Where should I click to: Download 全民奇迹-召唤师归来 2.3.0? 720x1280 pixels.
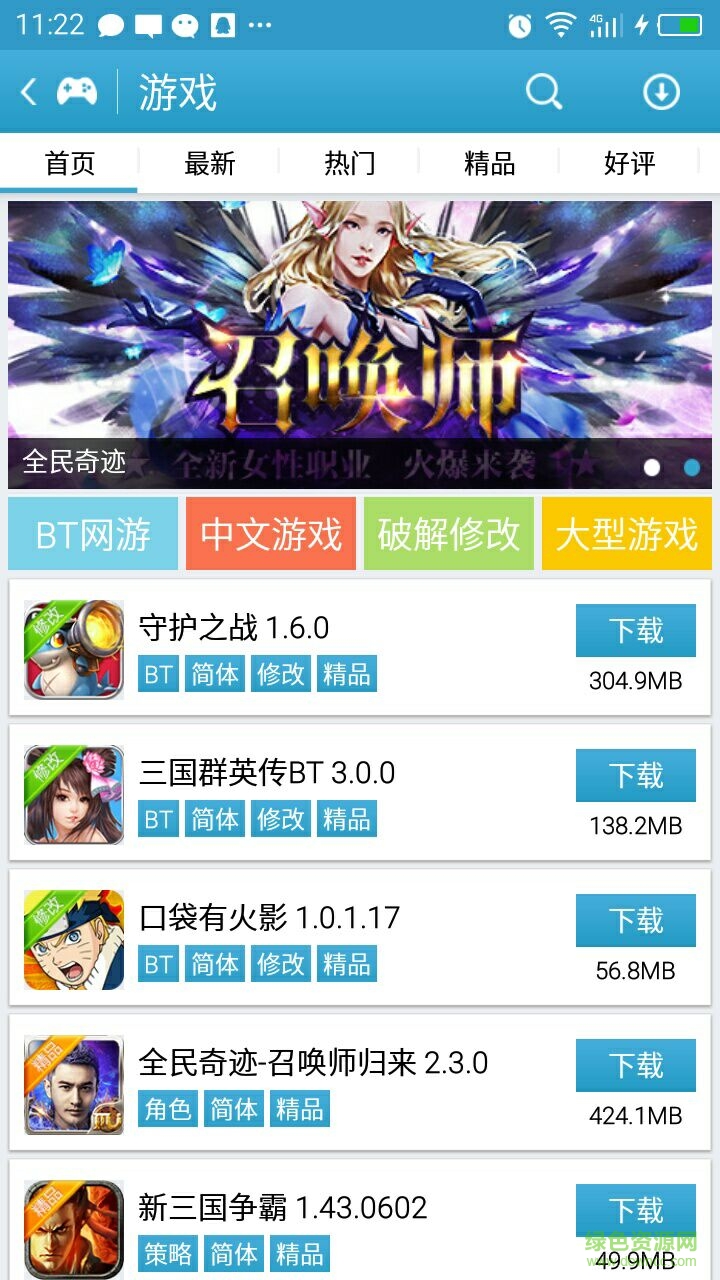click(x=635, y=1066)
